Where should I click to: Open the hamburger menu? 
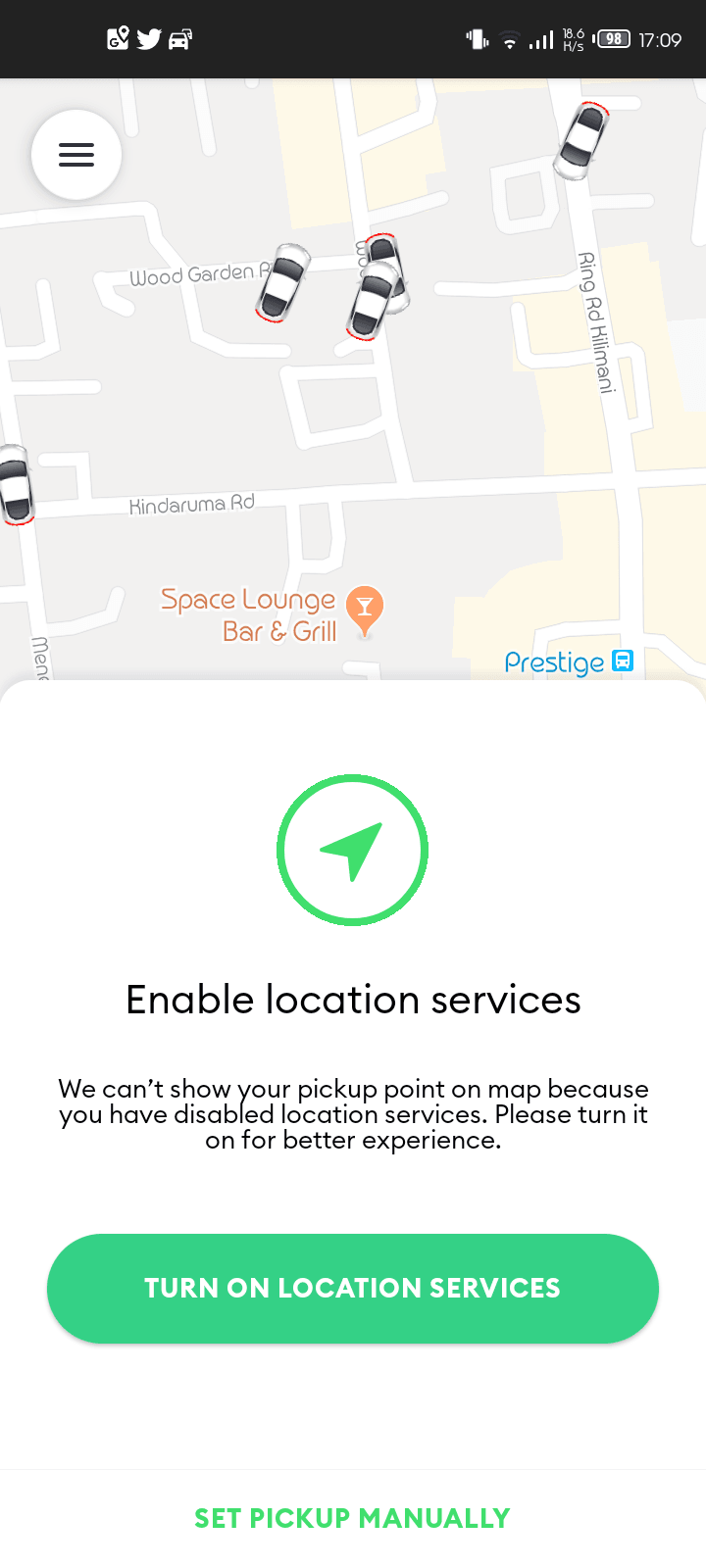click(x=76, y=155)
